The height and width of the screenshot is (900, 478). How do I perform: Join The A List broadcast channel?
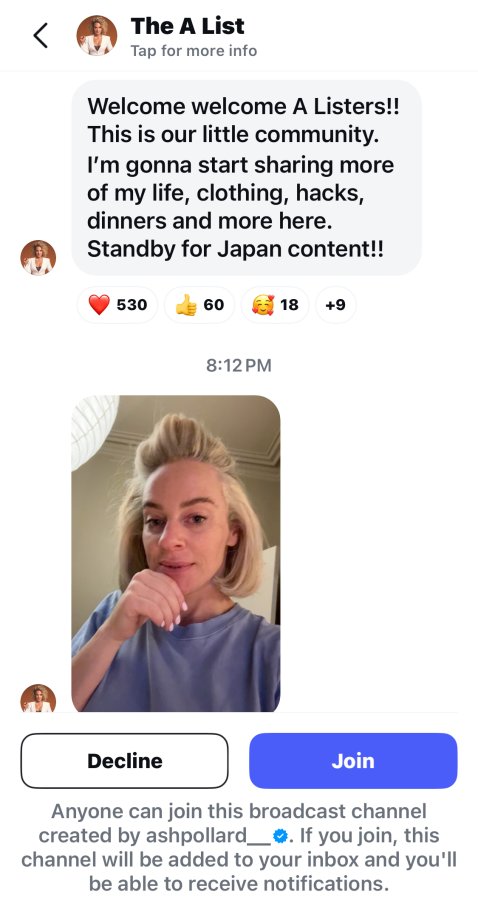click(353, 761)
